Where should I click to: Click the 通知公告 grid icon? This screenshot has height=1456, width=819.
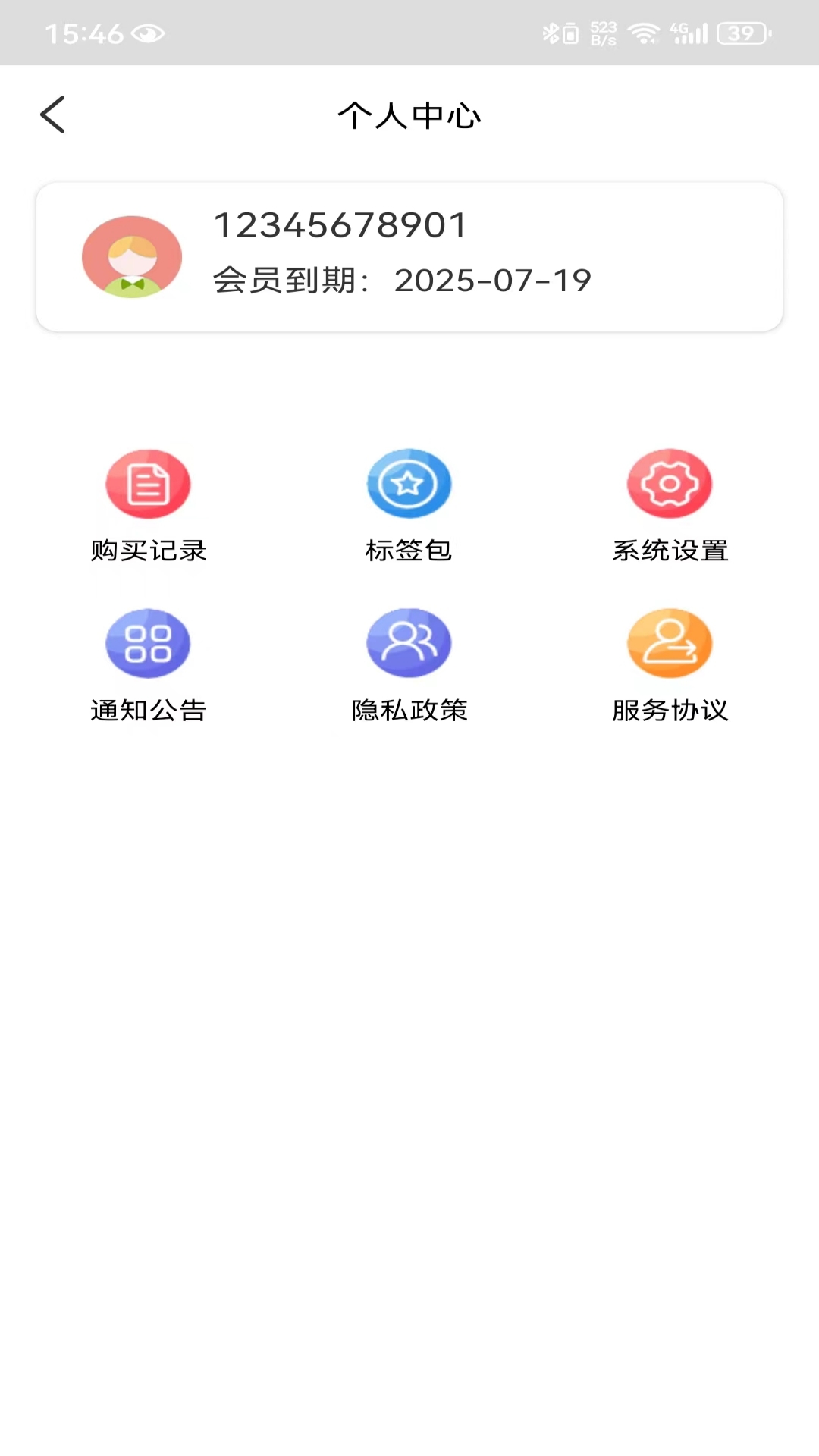(148, 642)
